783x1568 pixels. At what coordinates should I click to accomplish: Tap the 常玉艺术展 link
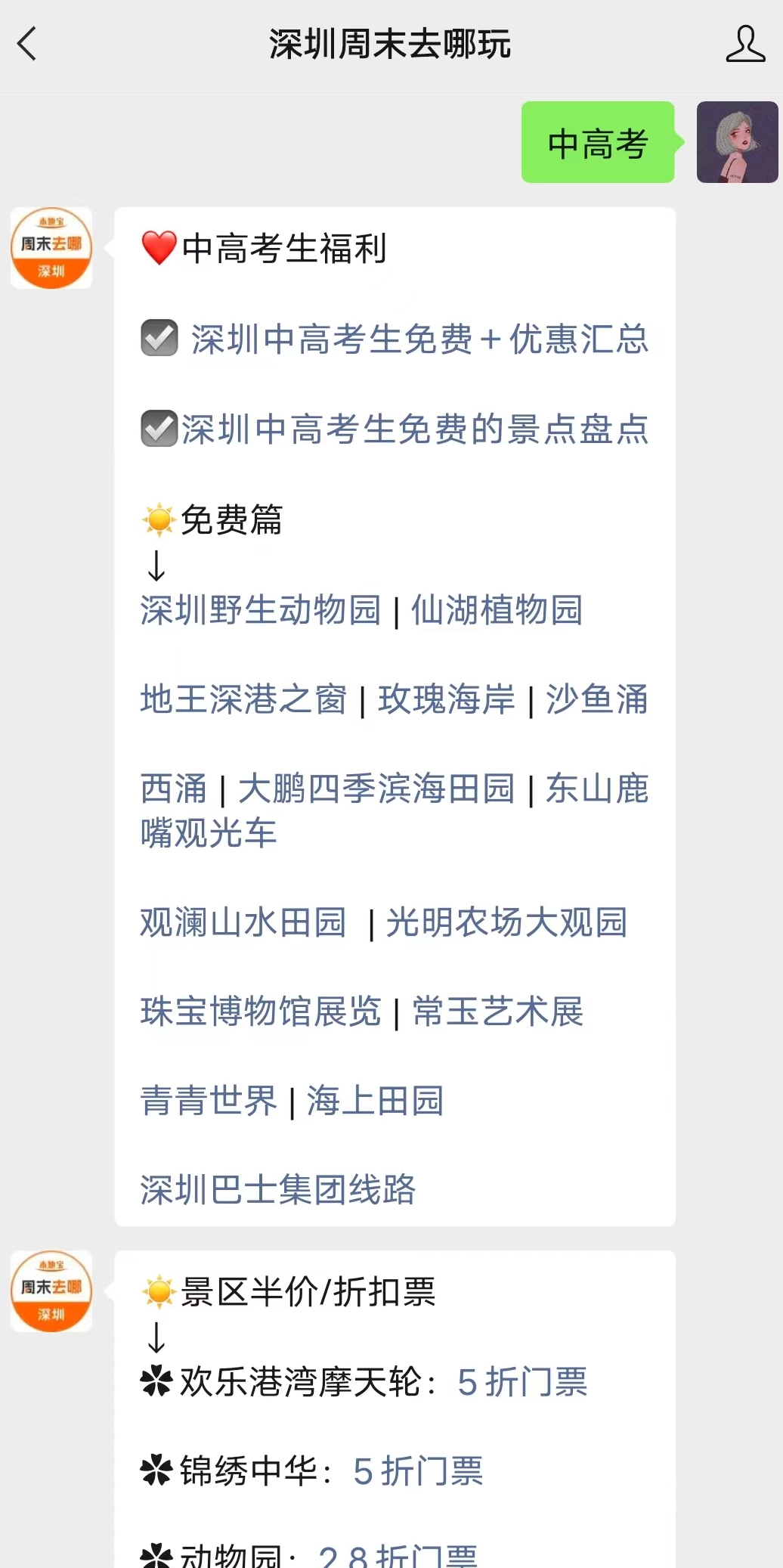[498, 1012]
